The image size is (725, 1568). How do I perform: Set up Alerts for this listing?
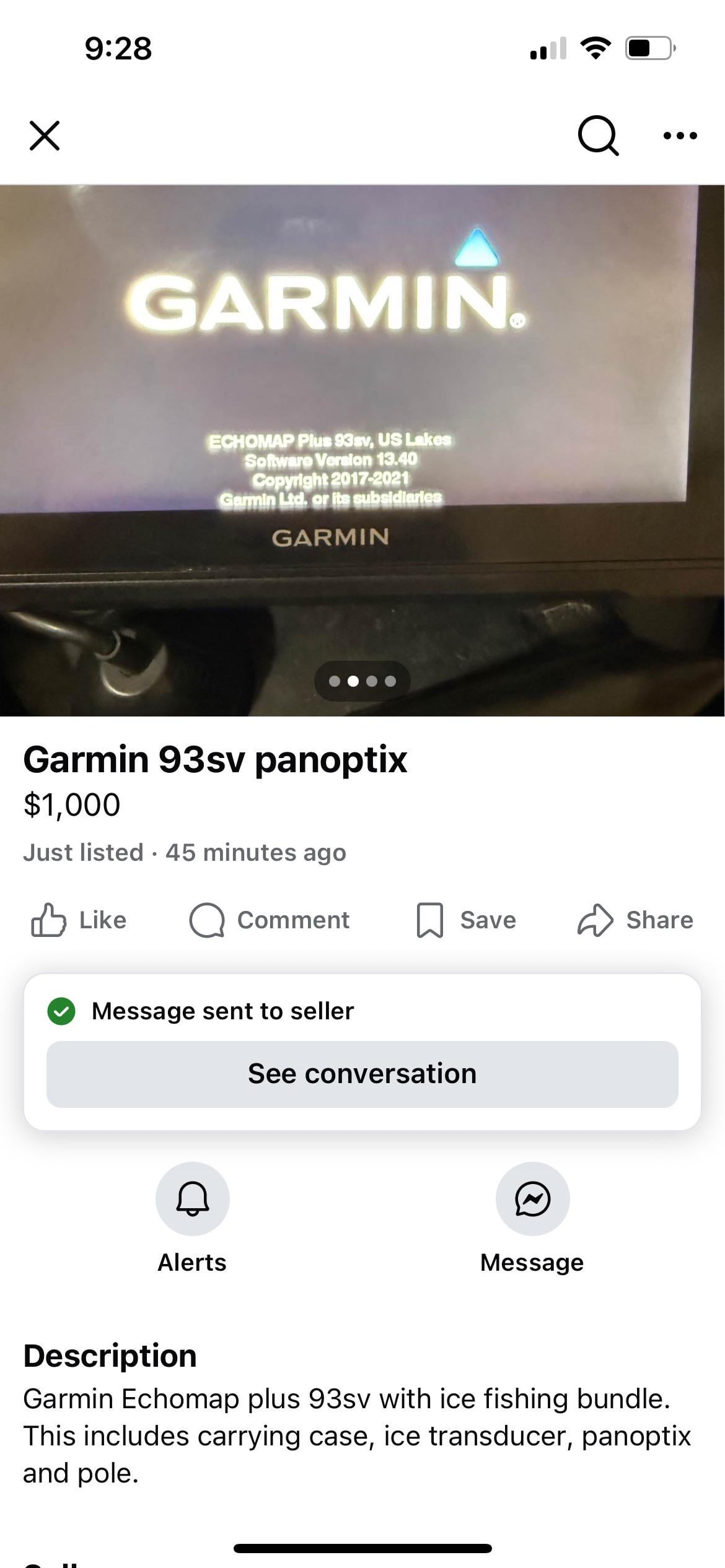[192, 1199]
